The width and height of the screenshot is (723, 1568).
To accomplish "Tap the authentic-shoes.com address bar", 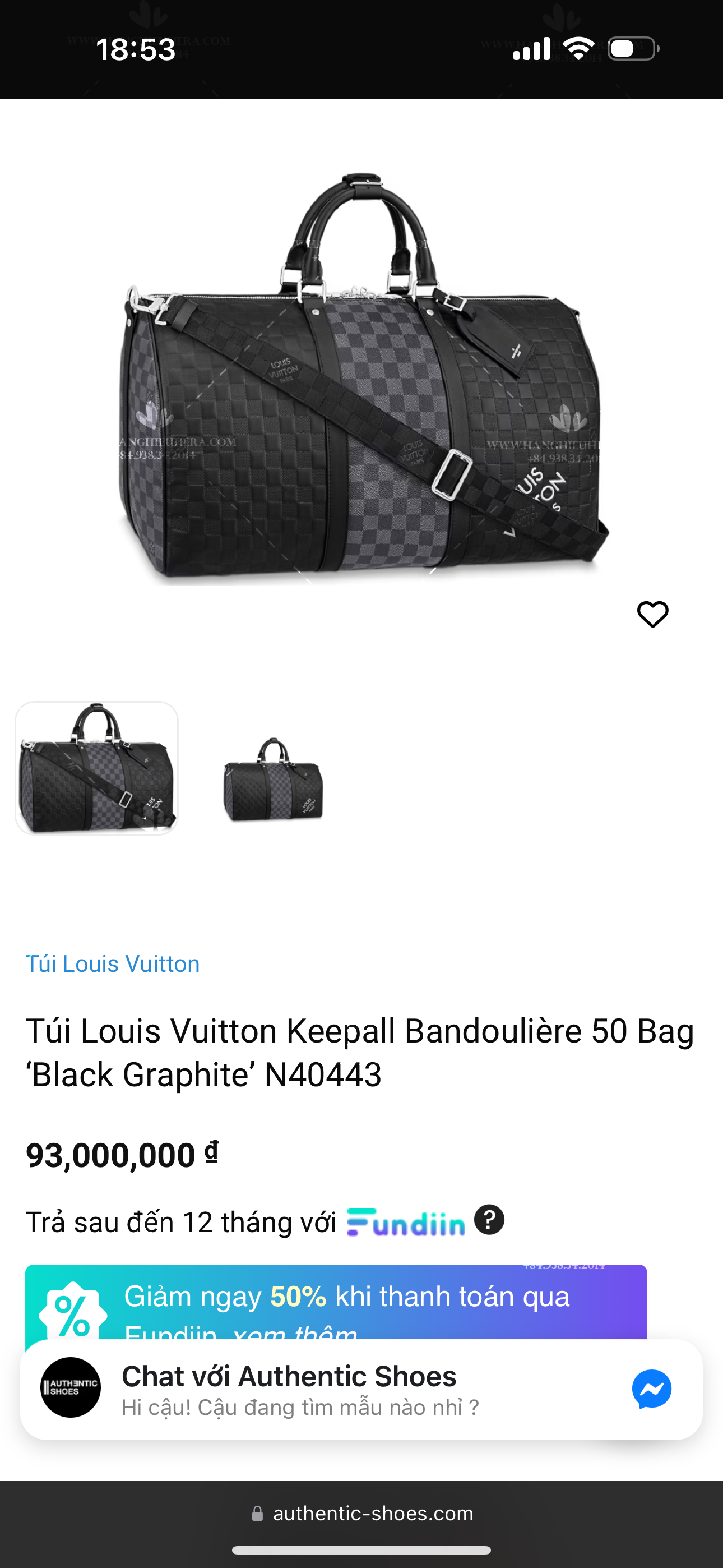I will coord(363,1513).
